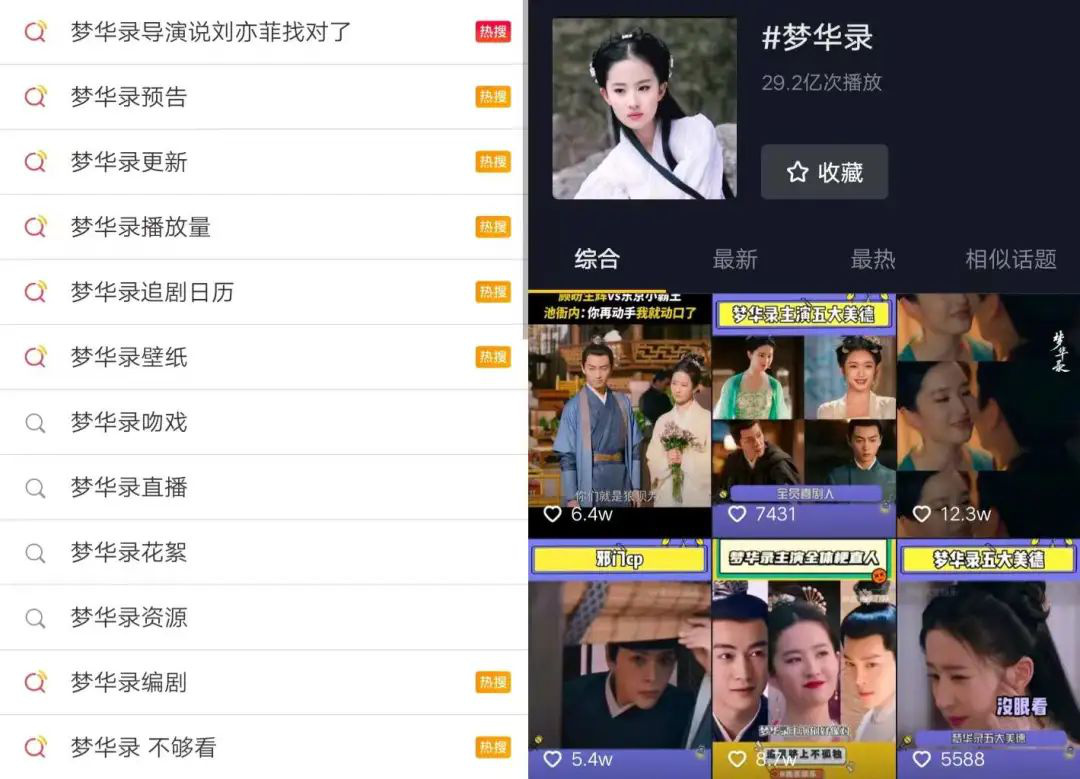The width and height of the screenshot is (1080, 779).
Task: Play the video with 6.4w likes
Action: click(x=618, y=415)
